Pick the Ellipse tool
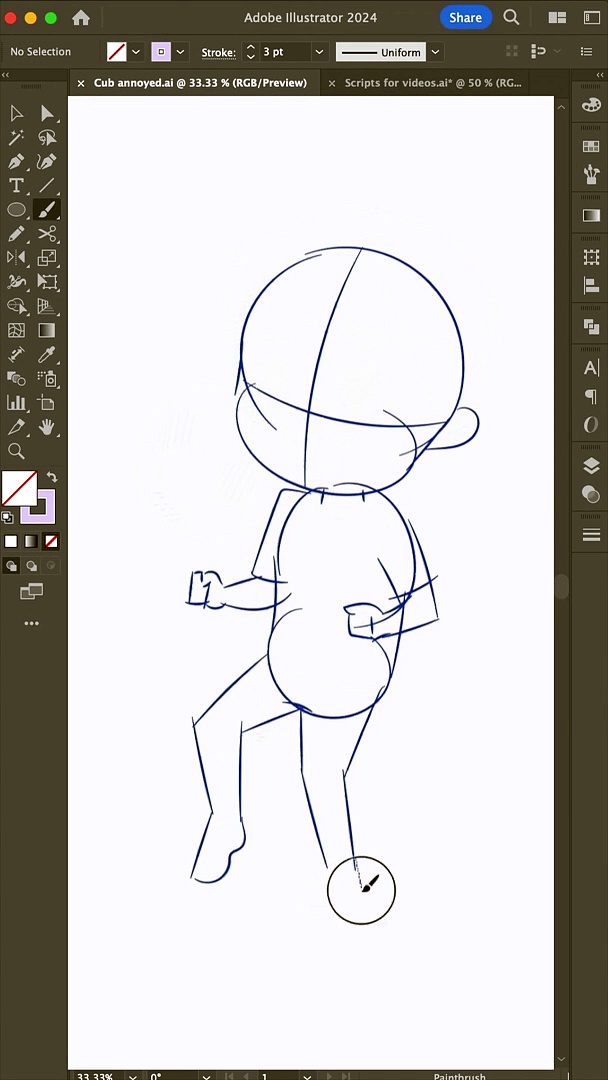The image size is (608, 1080). (16, 210)
